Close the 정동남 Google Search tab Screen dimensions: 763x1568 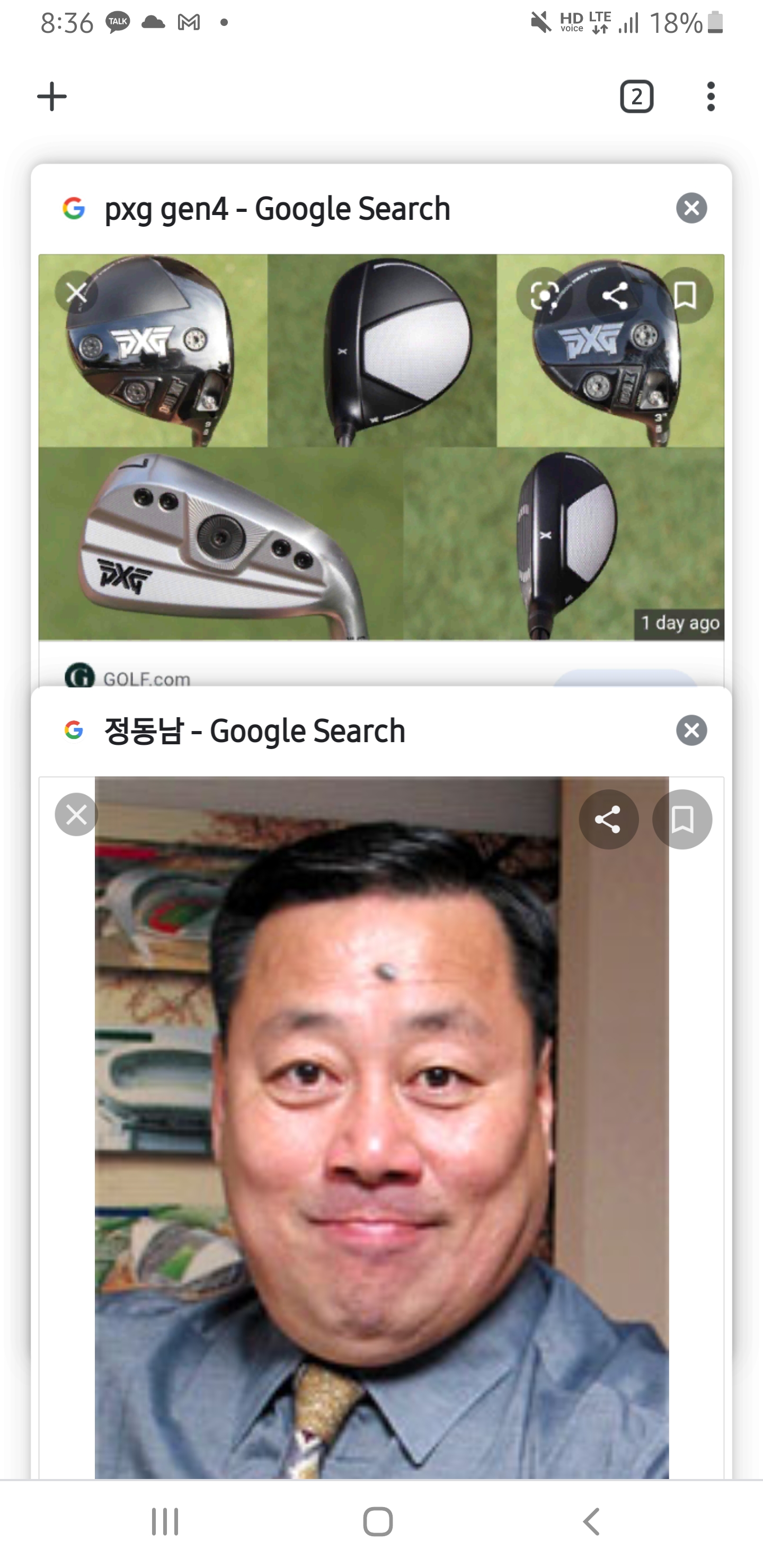[691, 730]
